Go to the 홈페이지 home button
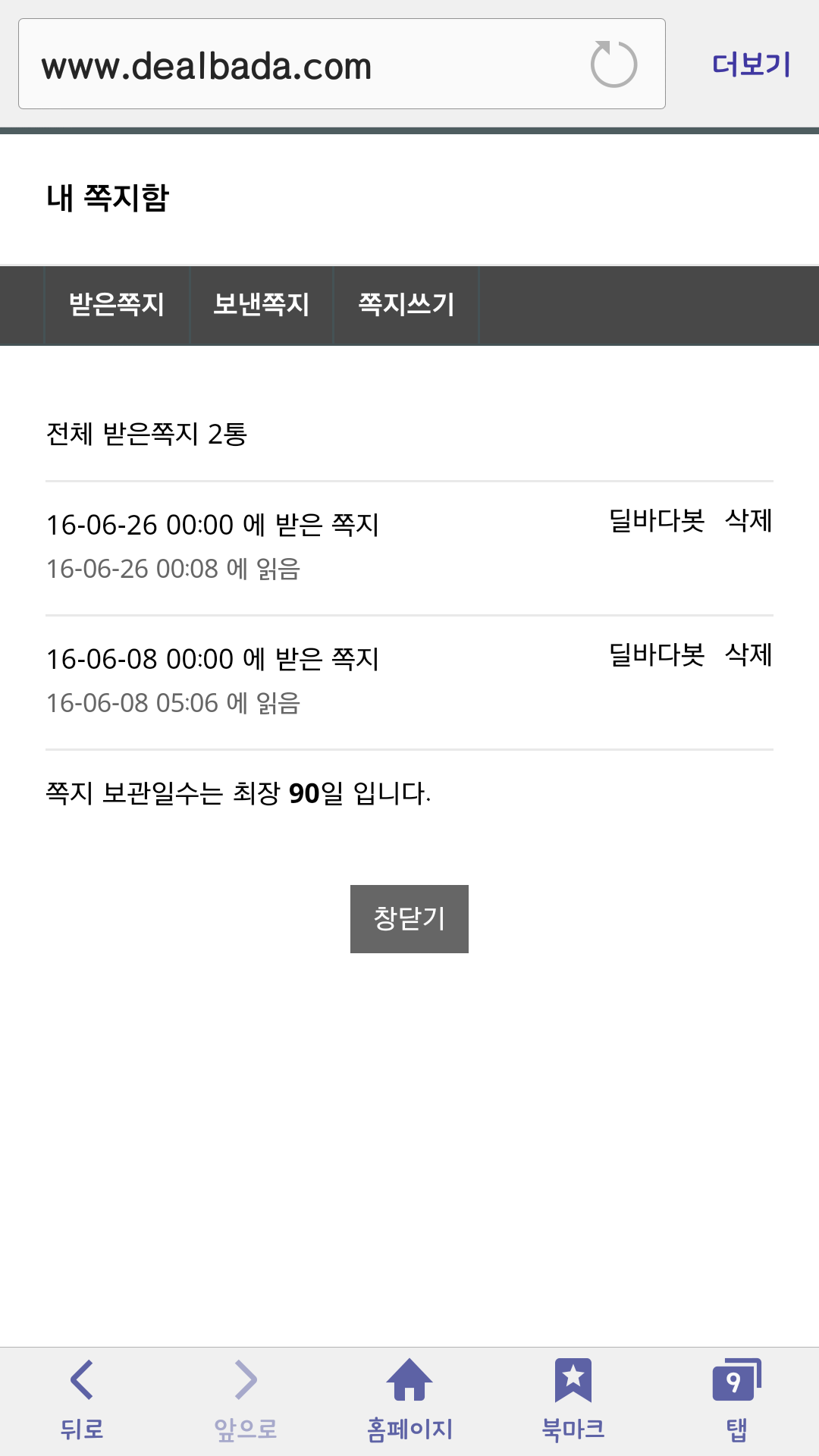819x1456 pixels. tap(409, 1400)
